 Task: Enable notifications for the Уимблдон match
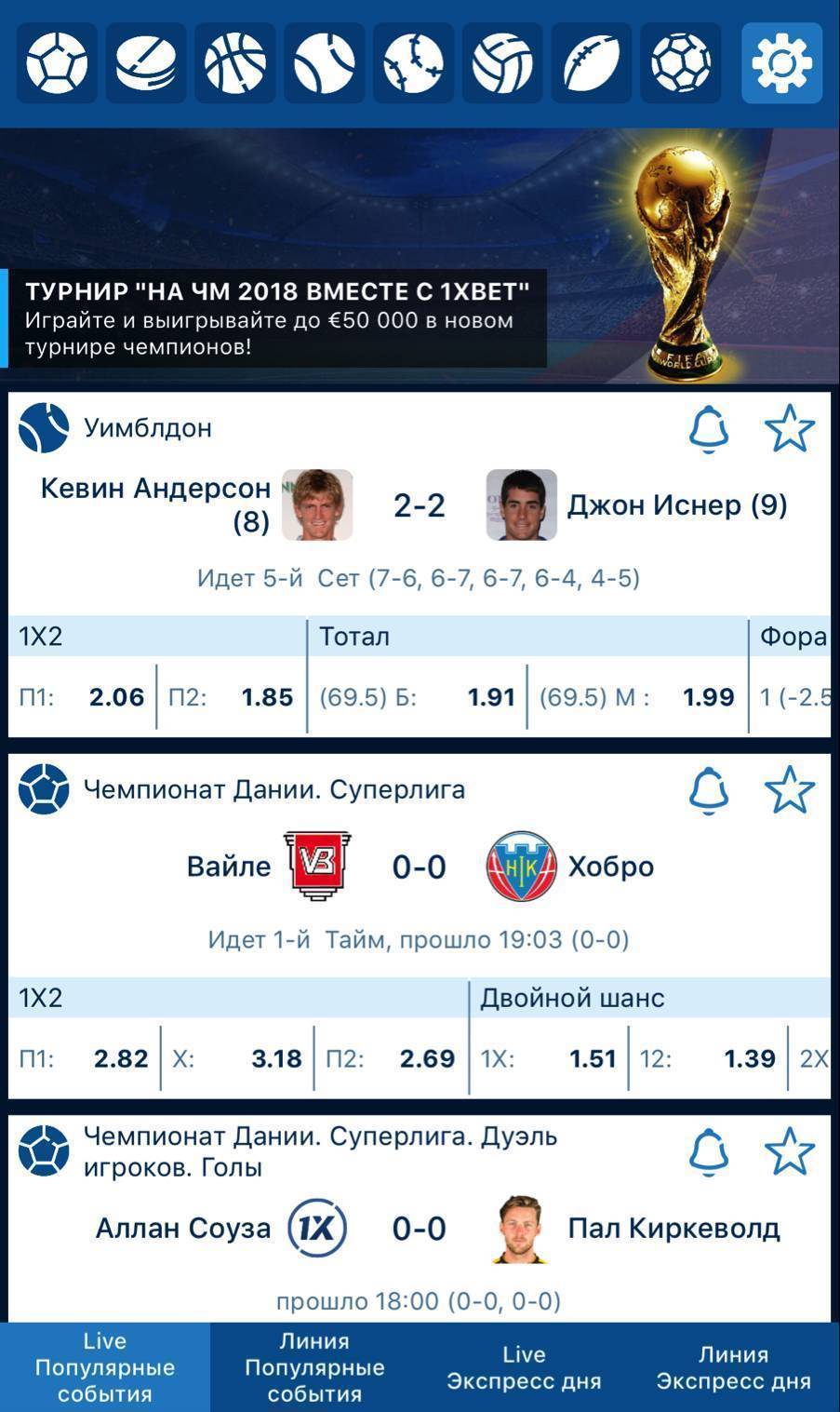[709, 429]
